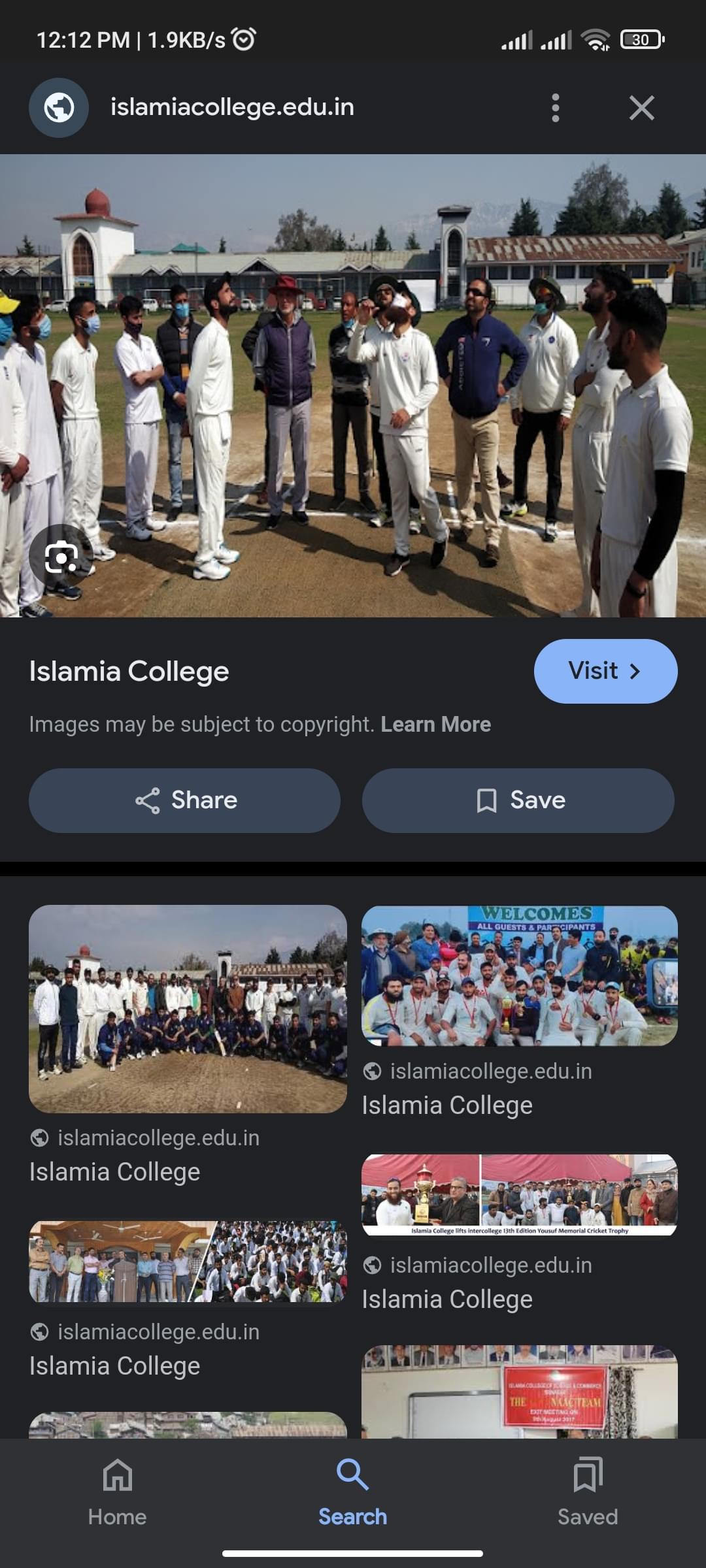Share this image

[184, 800]
